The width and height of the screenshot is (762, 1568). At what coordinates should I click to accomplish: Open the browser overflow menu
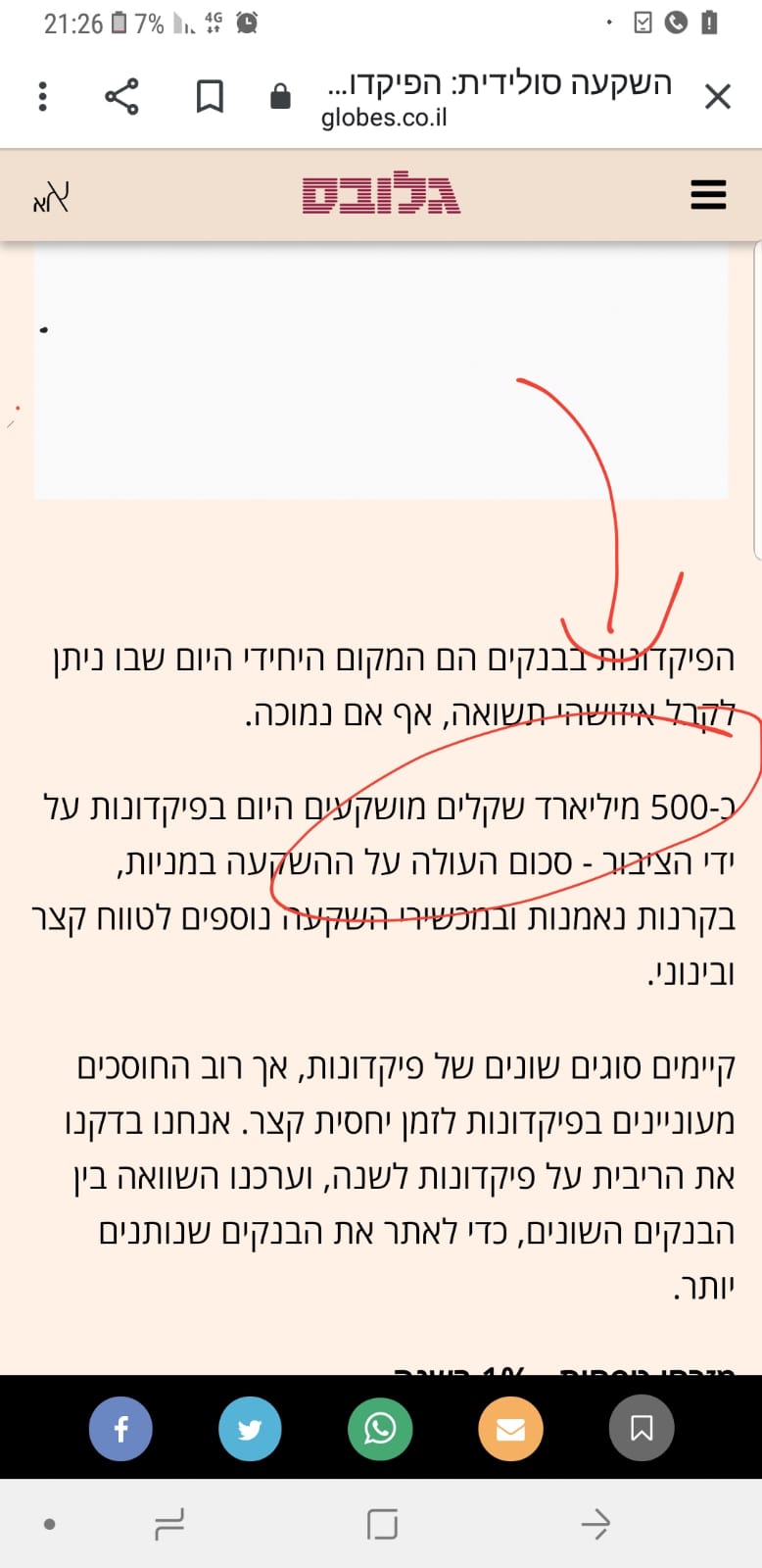(x=42, y=96)
